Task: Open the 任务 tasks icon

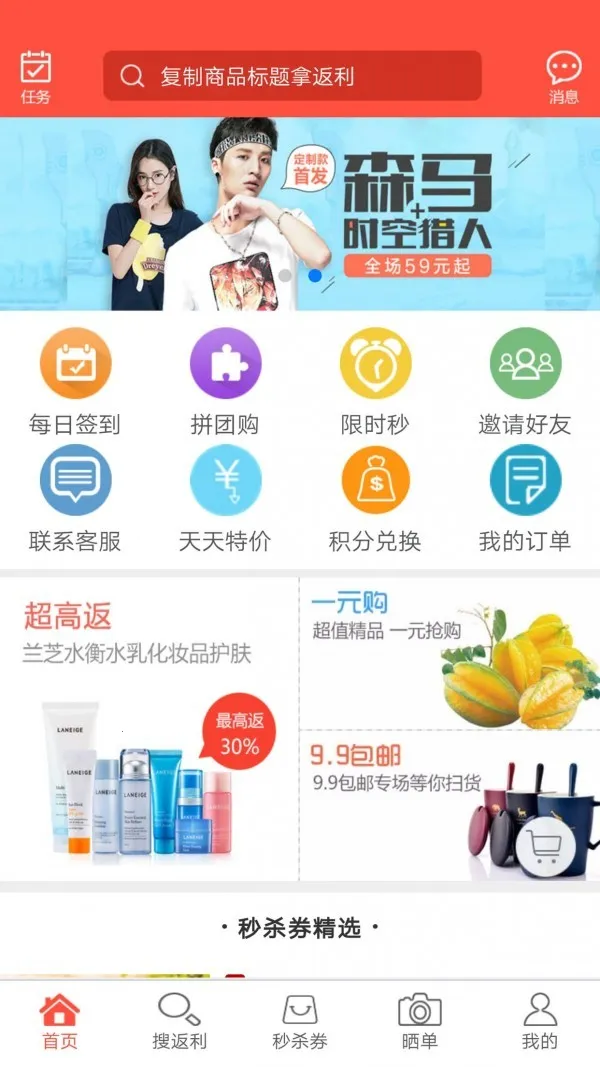Action: [x=36, y=77]
